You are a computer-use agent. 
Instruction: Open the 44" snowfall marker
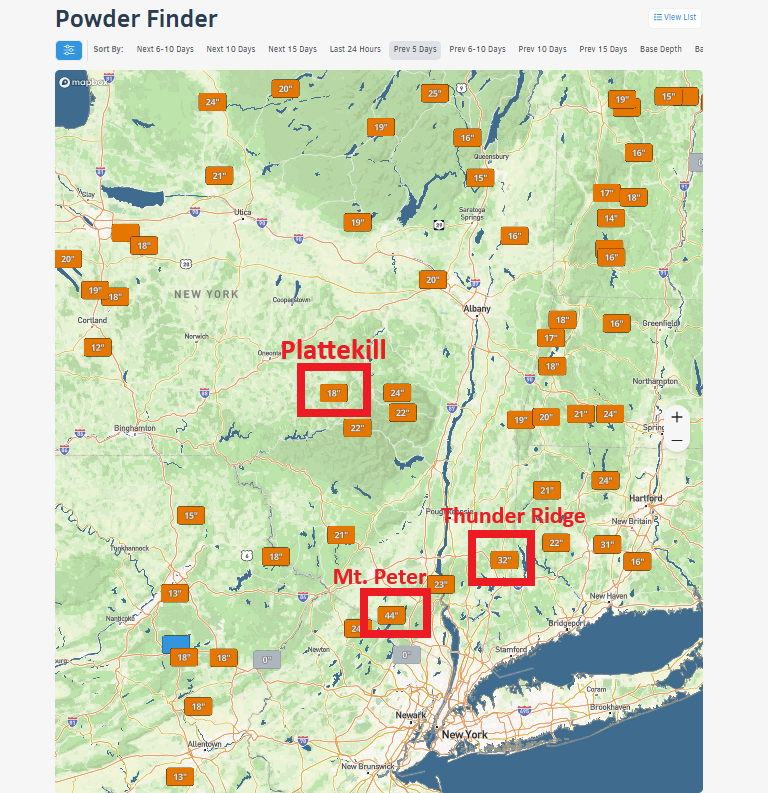[x=391, y=615]
